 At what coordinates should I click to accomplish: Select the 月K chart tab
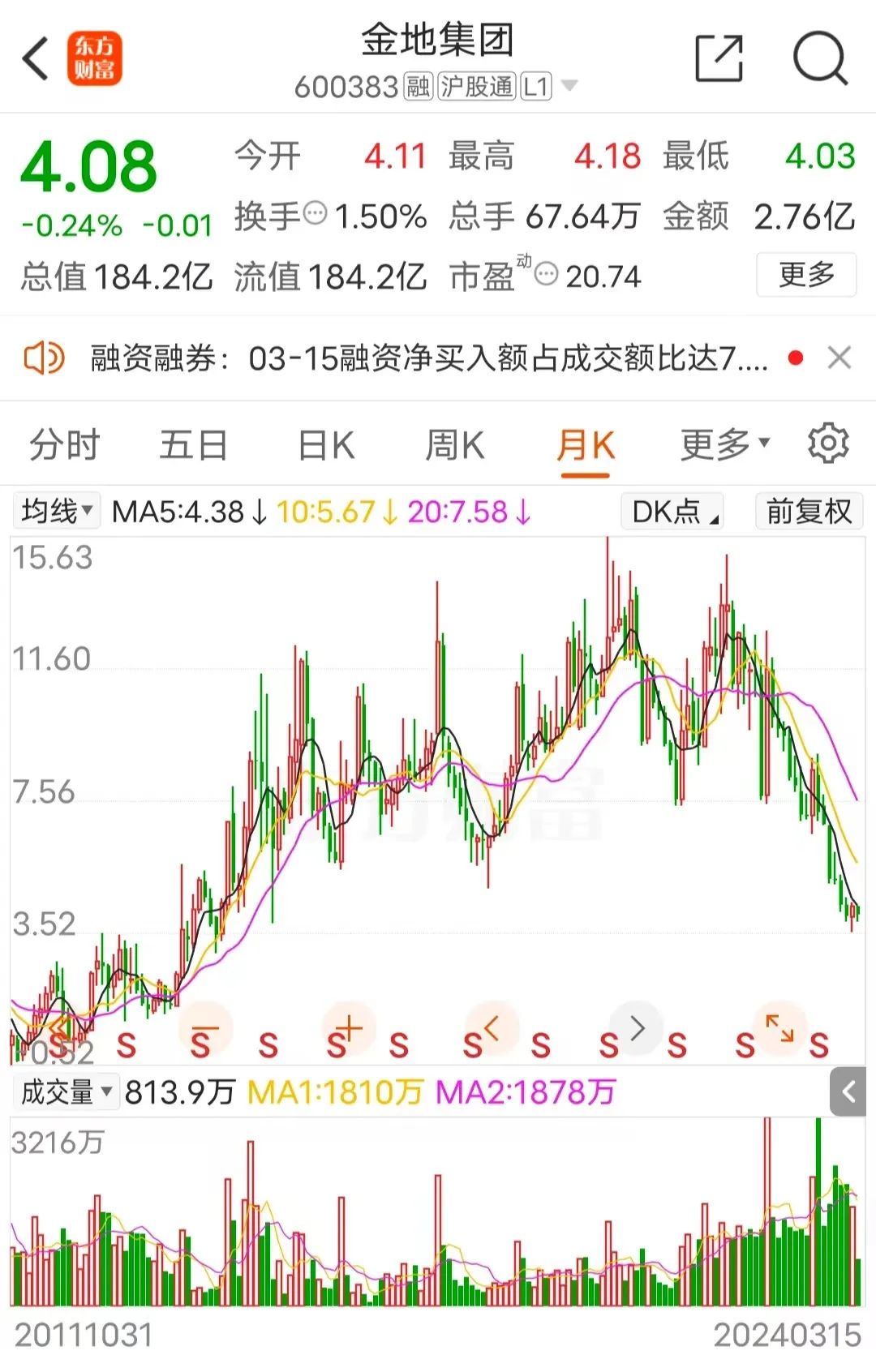click(586, 445)
